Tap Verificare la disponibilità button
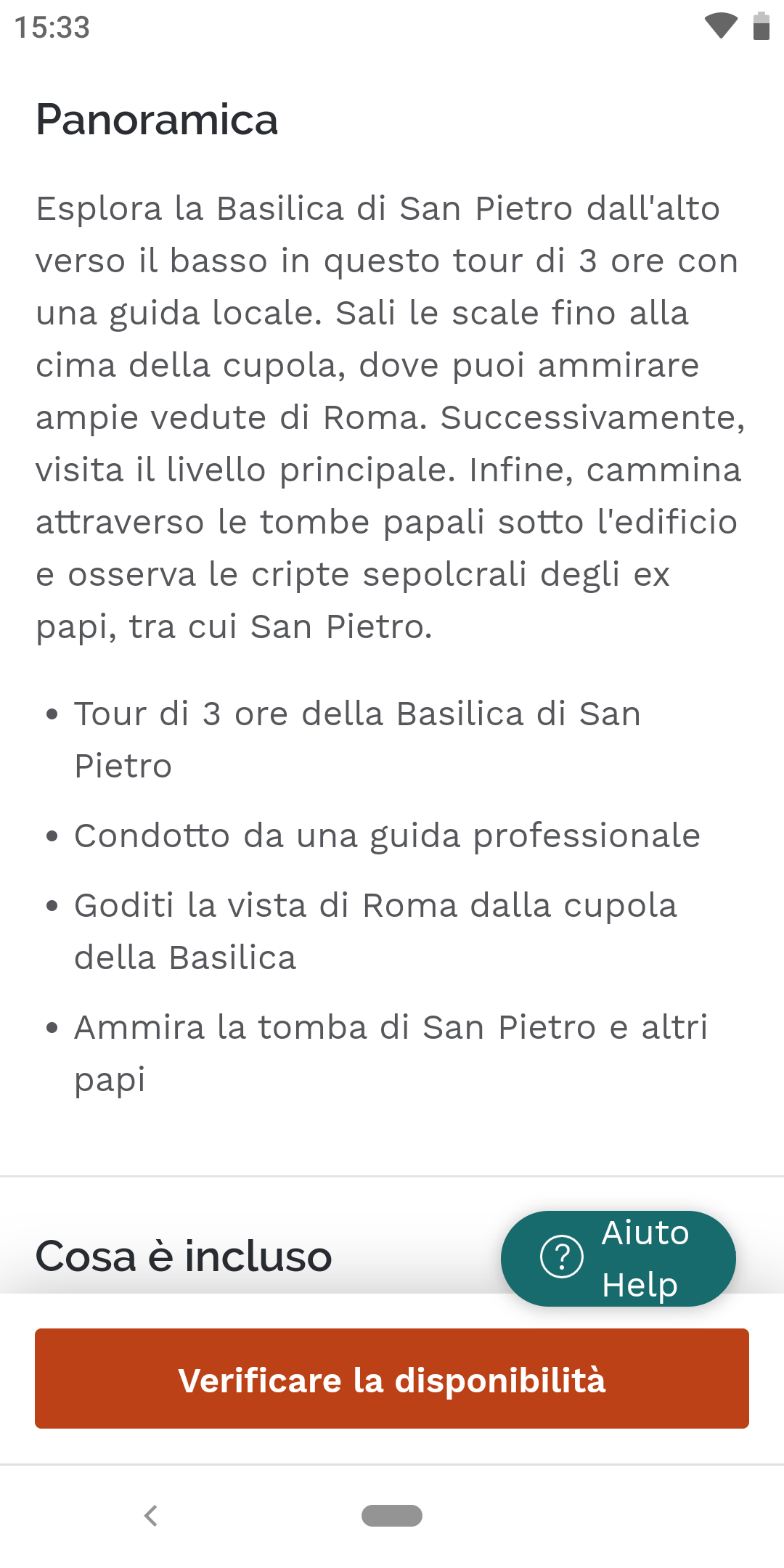Image resolution: width=784 pixels, height=1568 pixels. point(392,1379)
